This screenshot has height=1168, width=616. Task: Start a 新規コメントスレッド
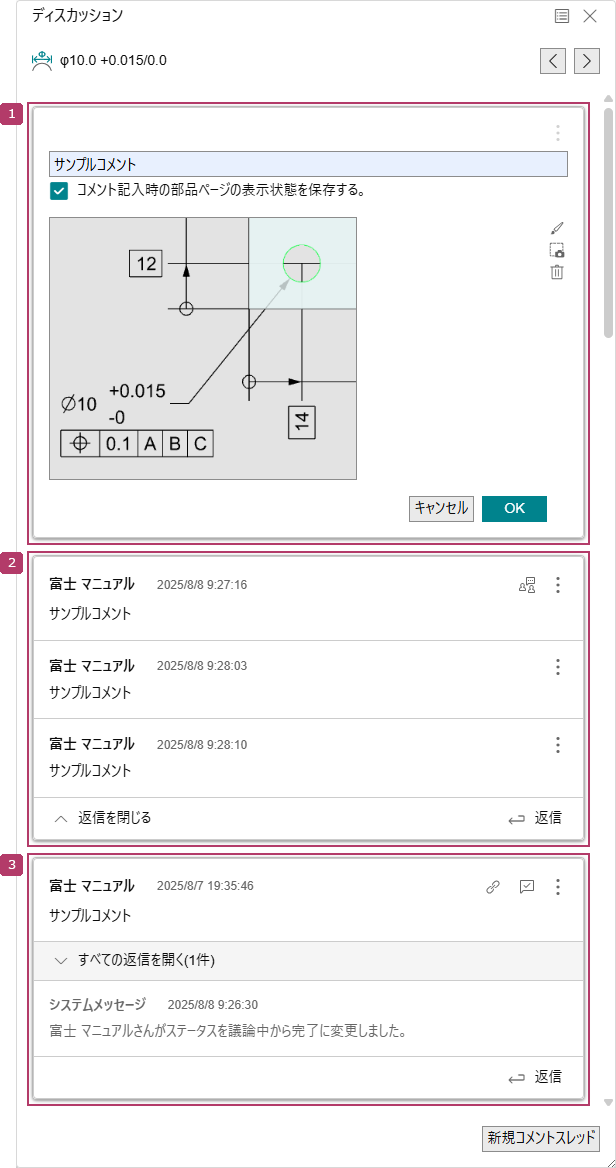click(540, 1138)
